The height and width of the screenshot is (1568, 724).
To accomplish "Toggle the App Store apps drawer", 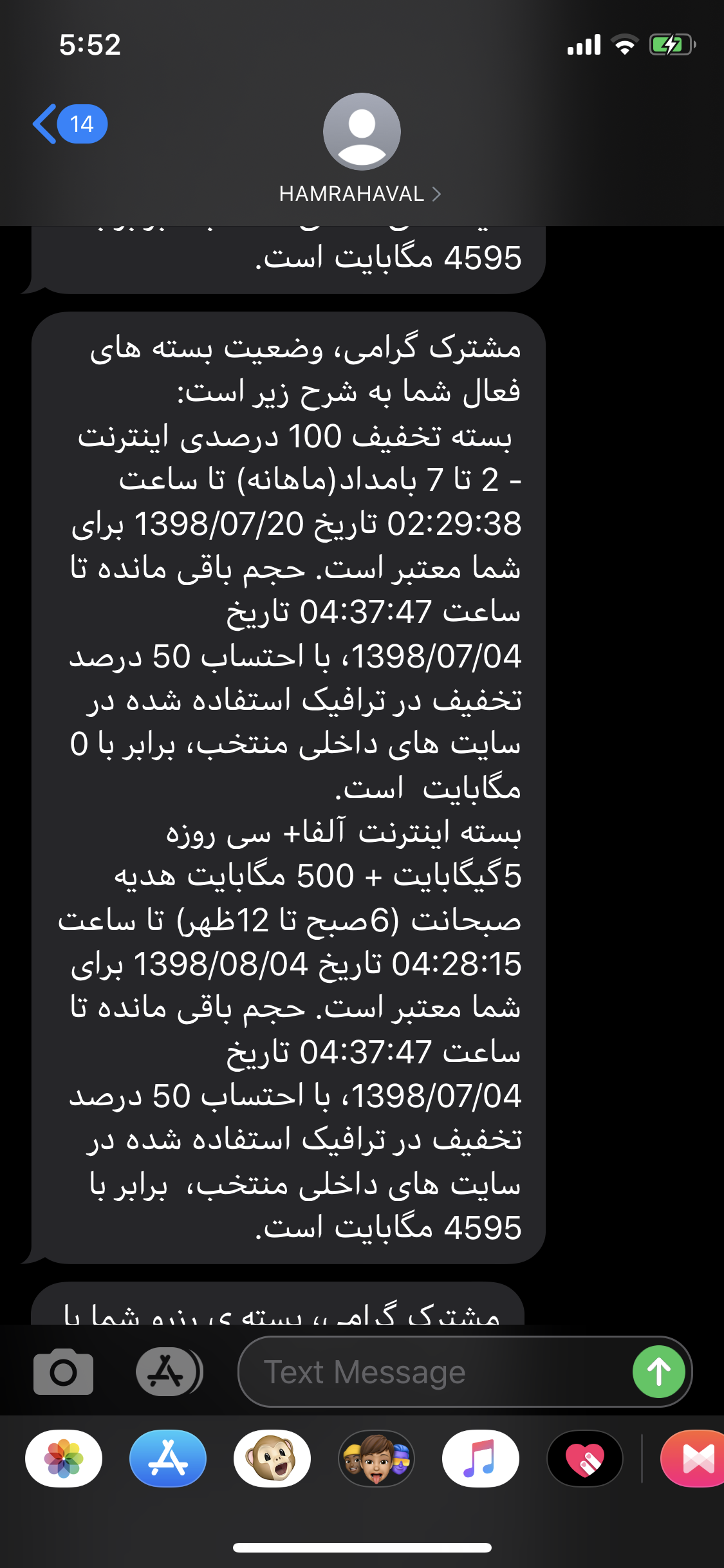I will click(x=169, y=1372).
